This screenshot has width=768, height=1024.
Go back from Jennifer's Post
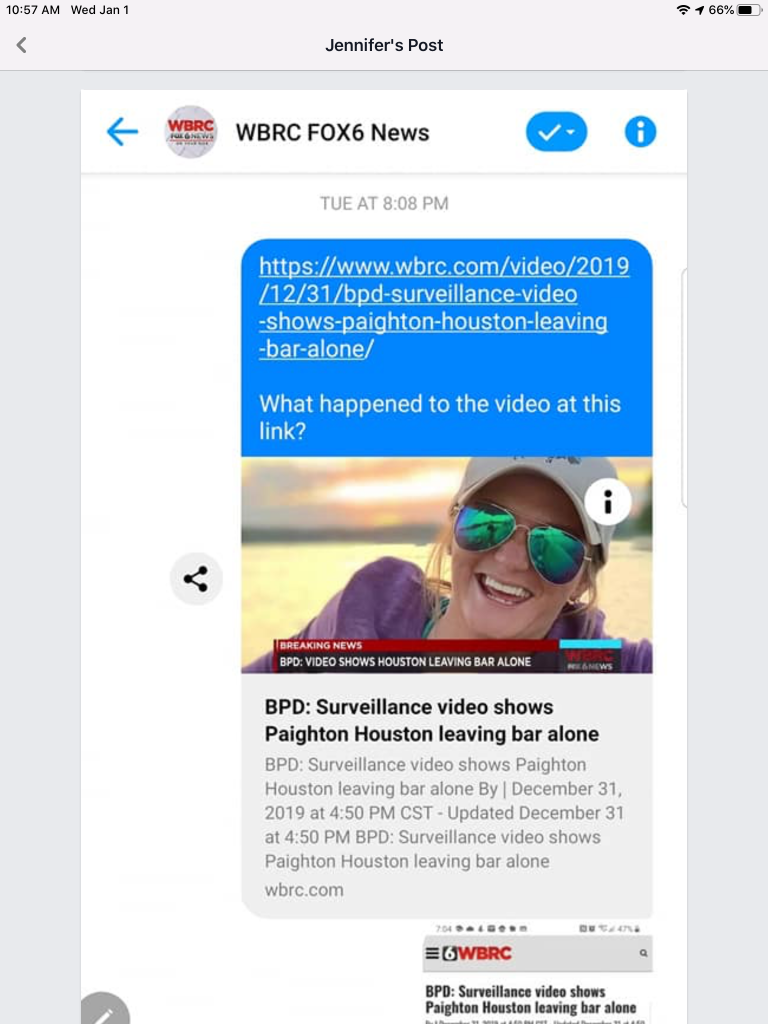point(22,45)
